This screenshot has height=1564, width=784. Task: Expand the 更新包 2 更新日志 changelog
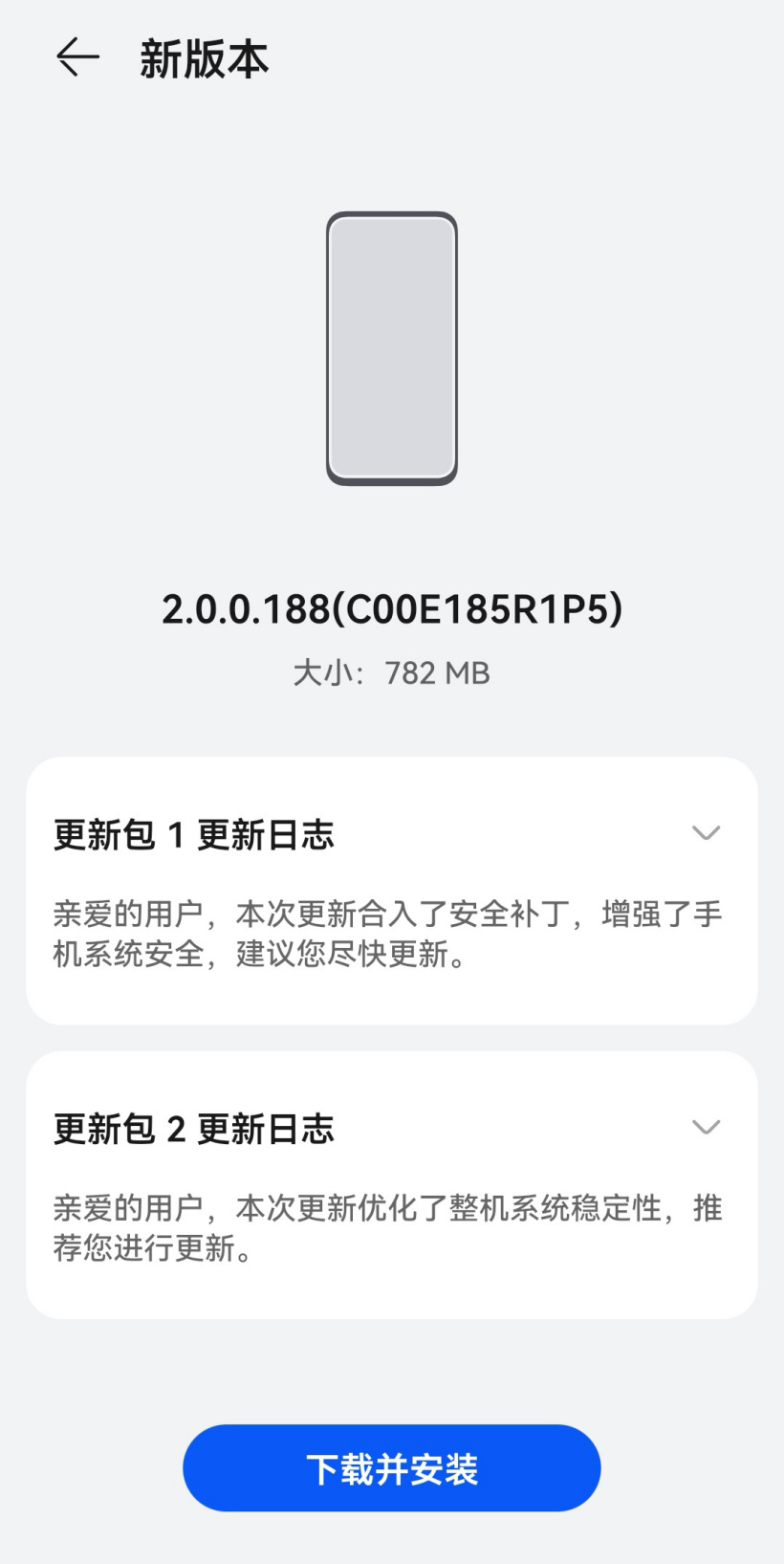[706, 1127]
